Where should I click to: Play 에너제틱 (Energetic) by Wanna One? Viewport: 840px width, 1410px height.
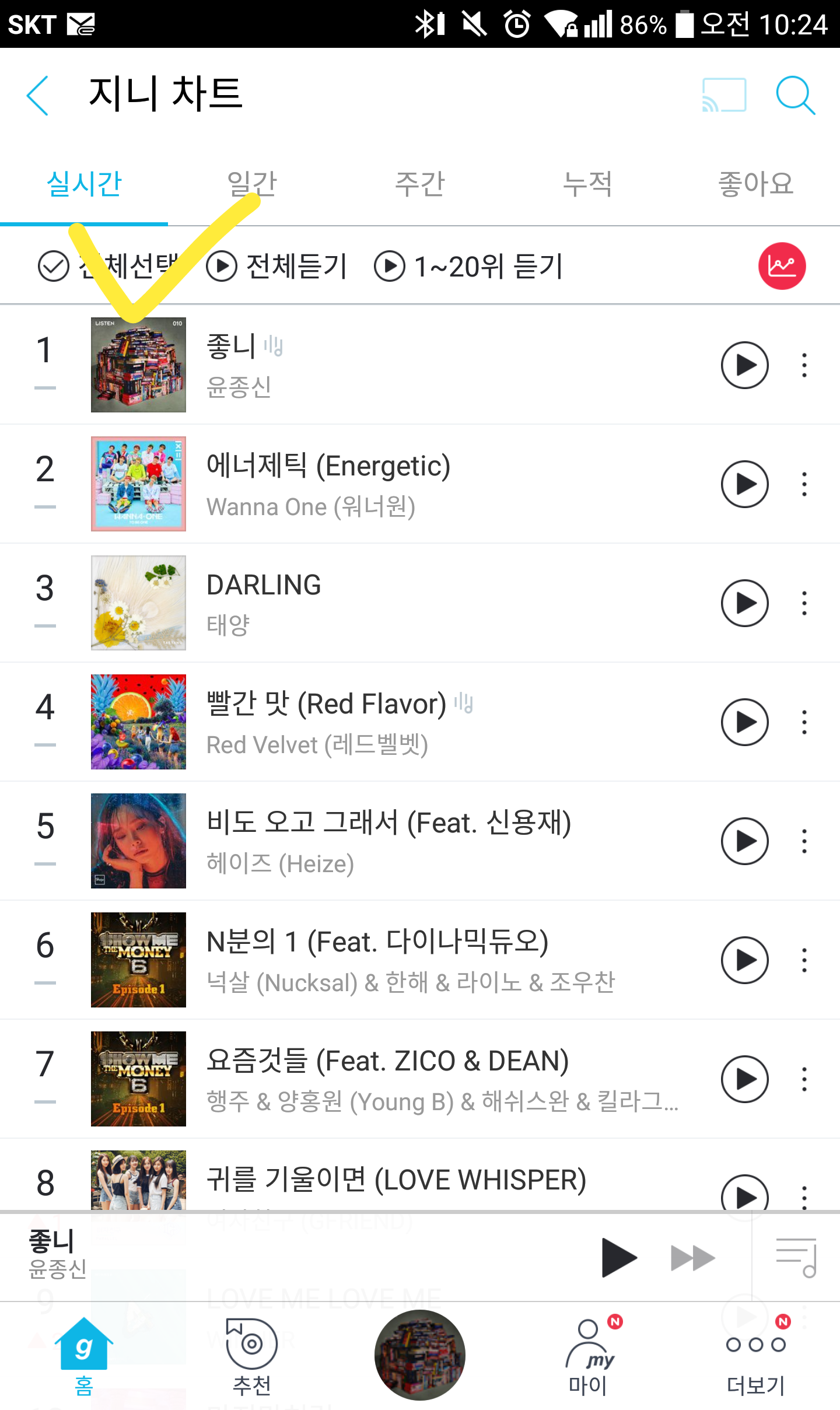pyautogui.click(x=744, y=484)
